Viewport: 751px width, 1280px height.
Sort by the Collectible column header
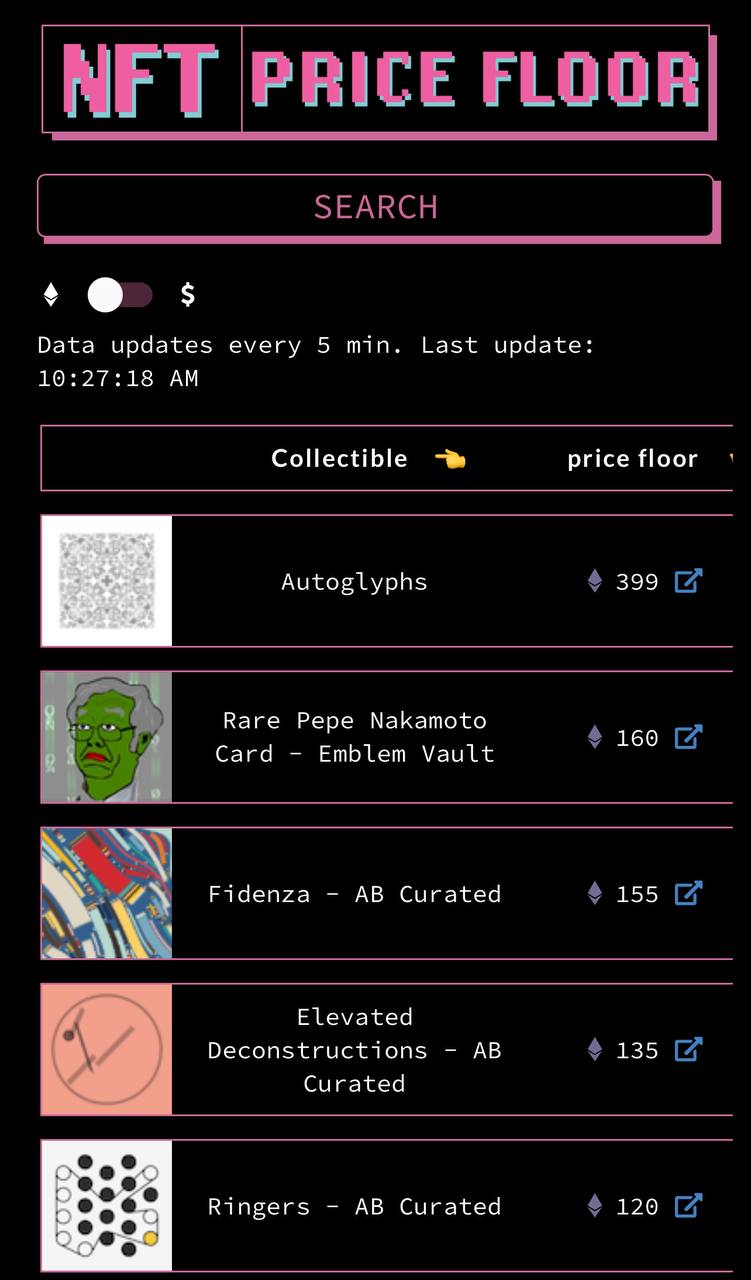point(339,458)
